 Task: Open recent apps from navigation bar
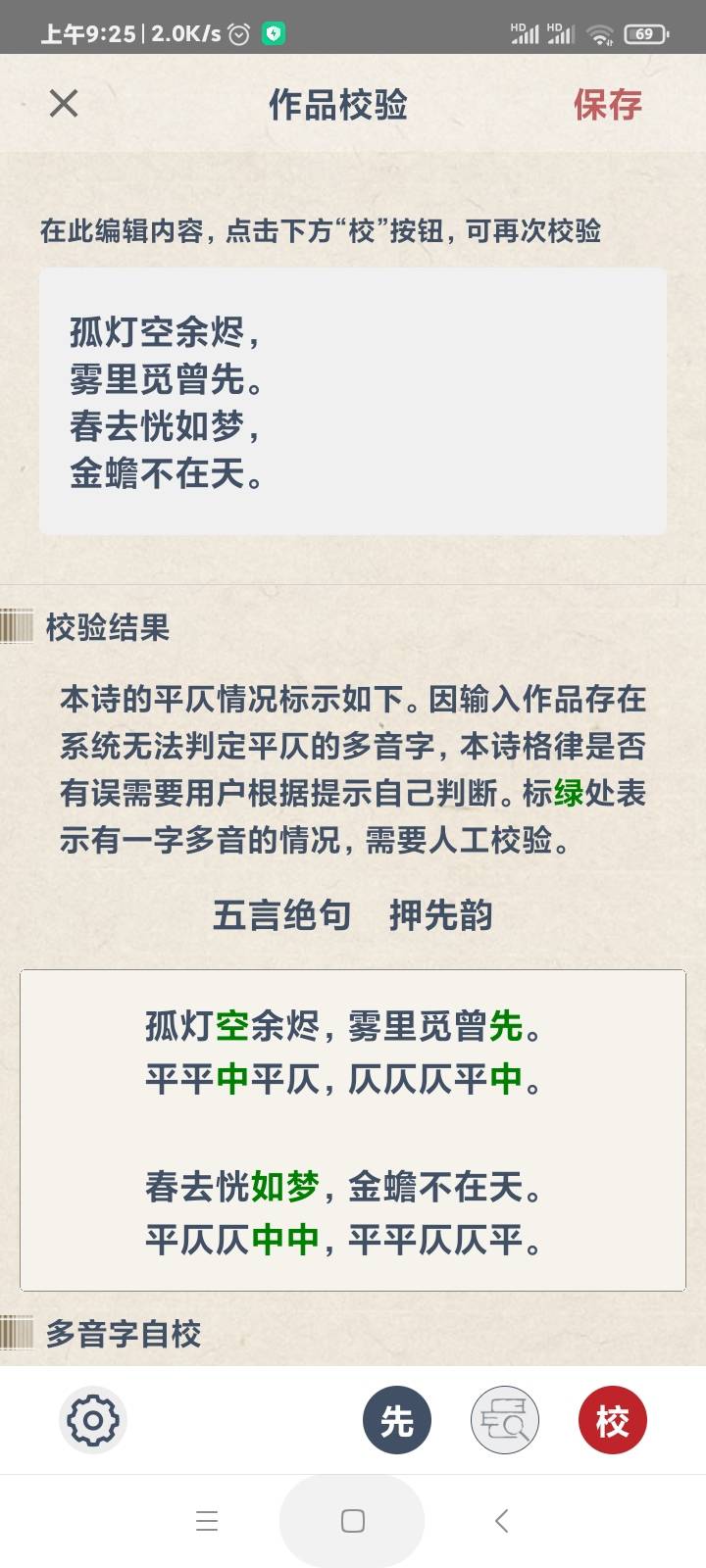[x=207, y=1521]
